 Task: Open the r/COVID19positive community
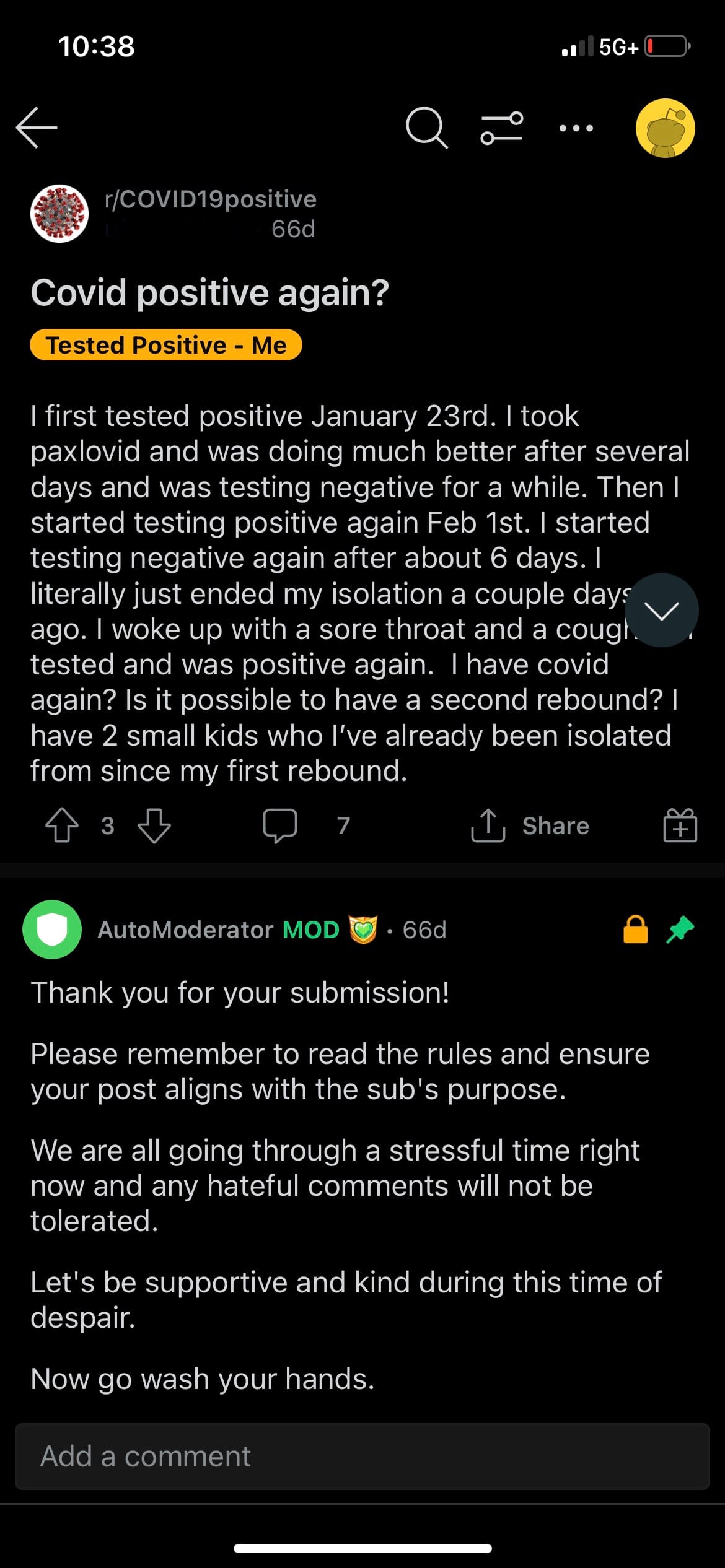click(211, 199)
